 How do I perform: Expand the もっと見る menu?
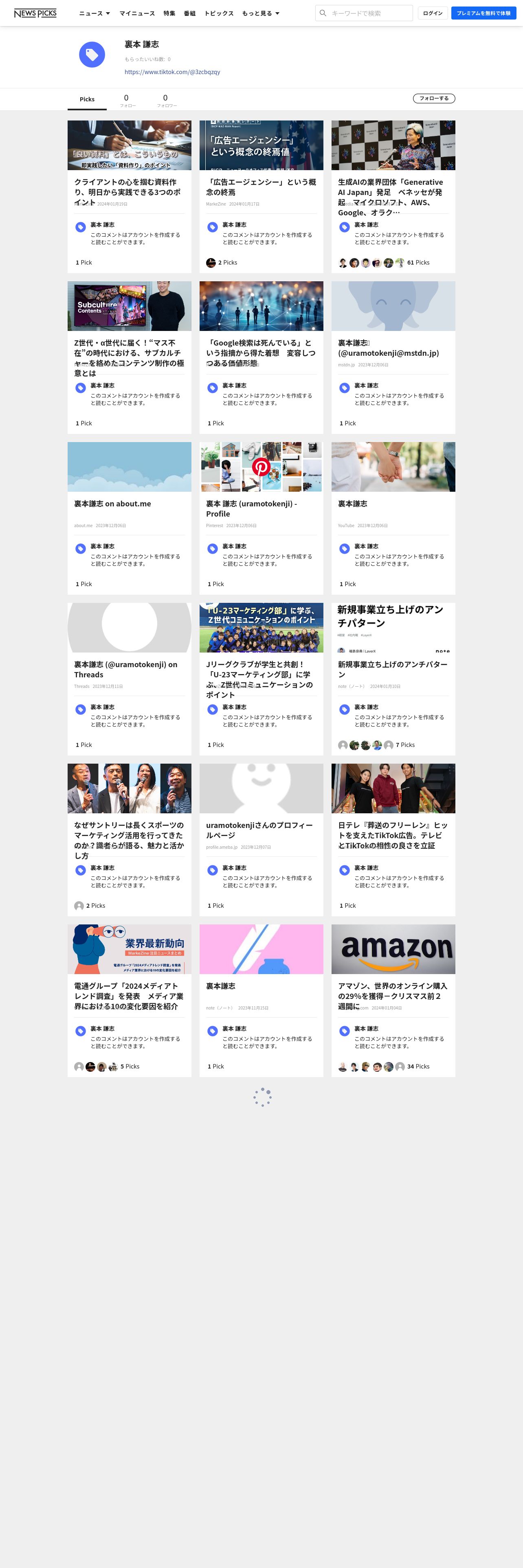point(261,13)
